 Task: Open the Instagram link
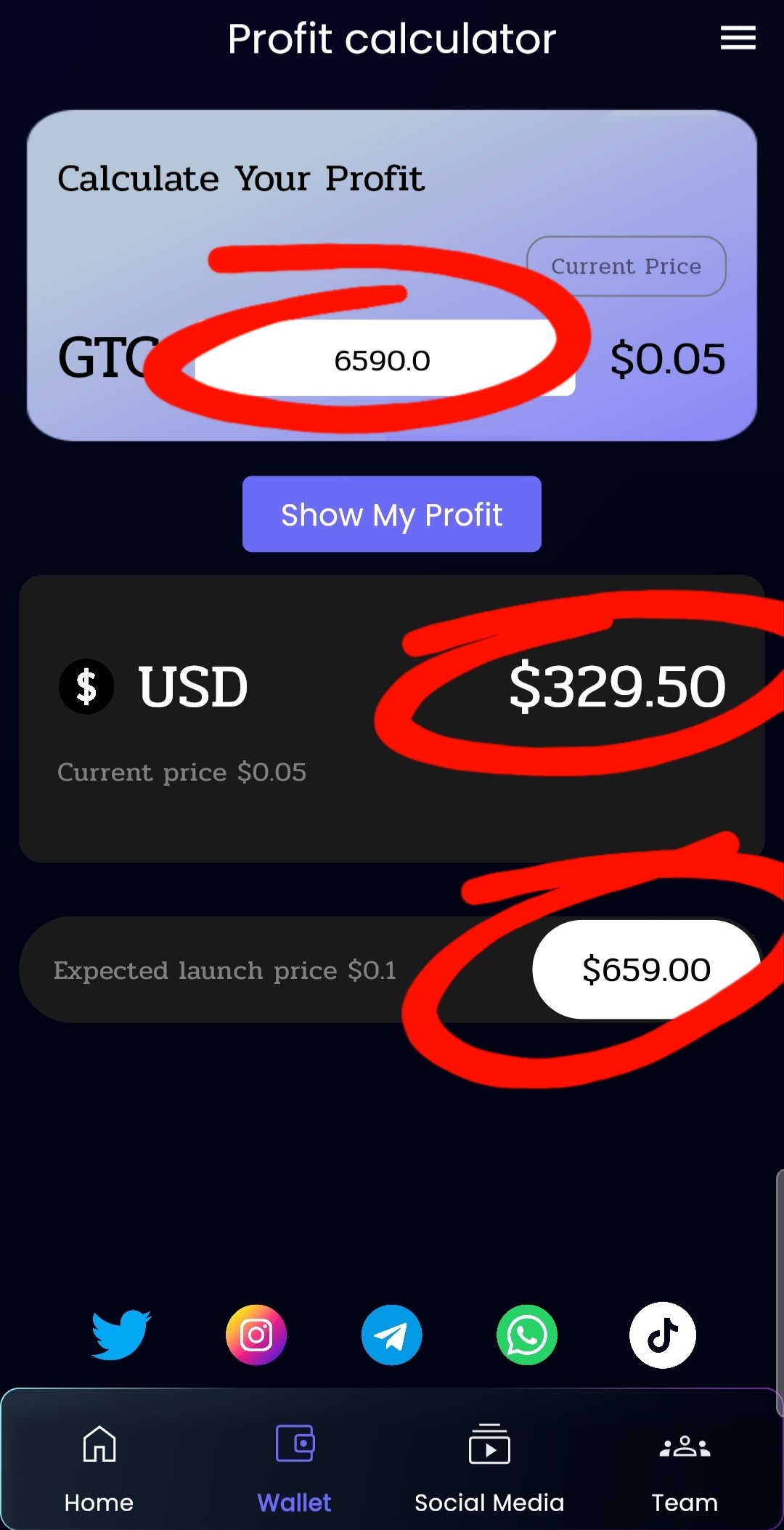coord(256,1335)
